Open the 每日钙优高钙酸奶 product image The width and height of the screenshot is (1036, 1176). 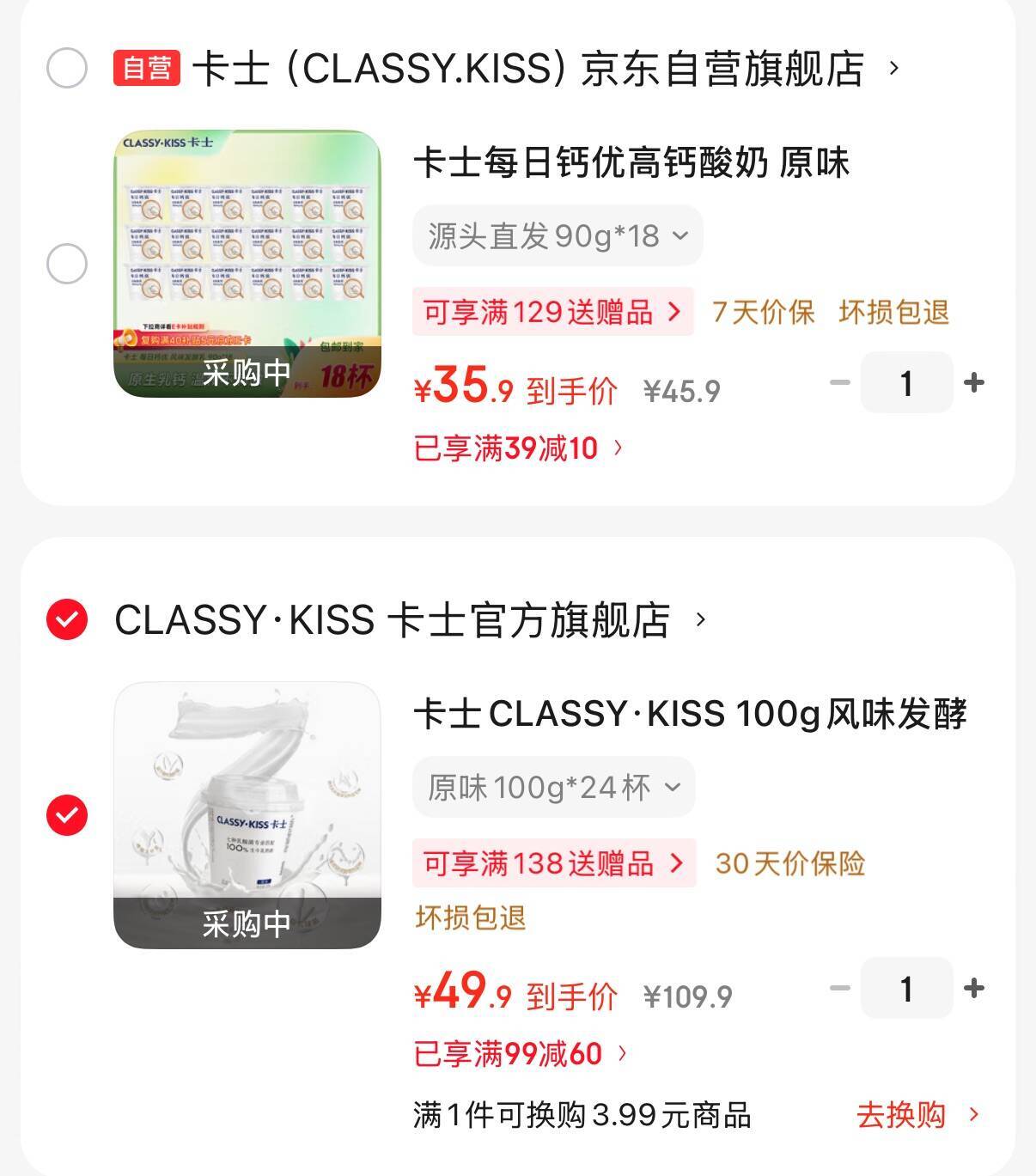247,264
